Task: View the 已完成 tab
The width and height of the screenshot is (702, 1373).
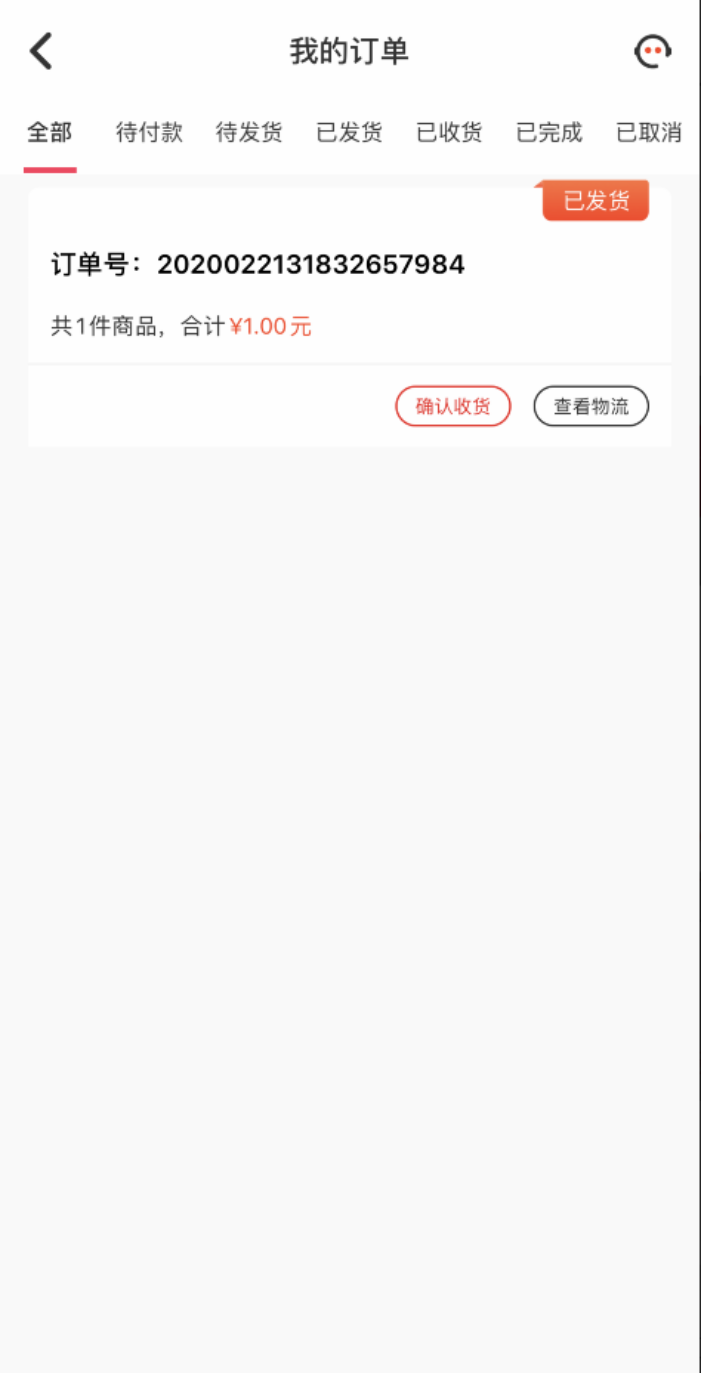Action: coord(550,132)
